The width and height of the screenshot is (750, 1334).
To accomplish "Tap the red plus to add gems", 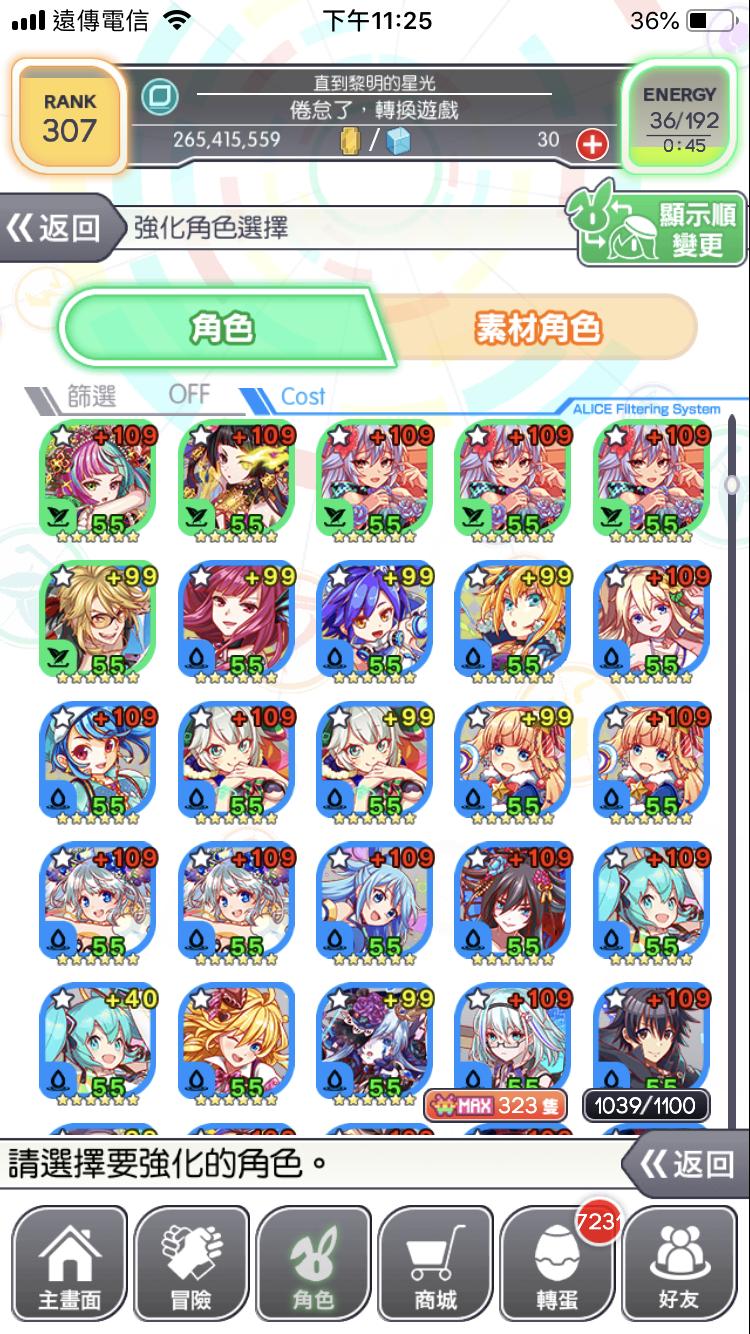I will pyautogui.click(x=593, y=144).
